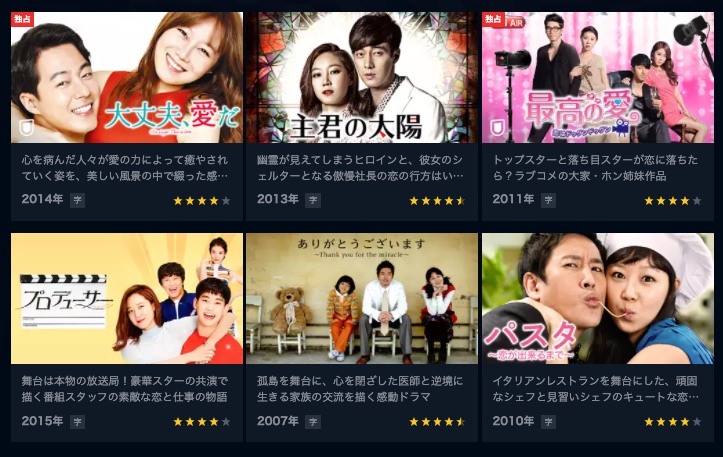Open the drama 大丈夫、愛だ
Image resolution: width=723 pixels, height=457 pixels.
[127, 78]
